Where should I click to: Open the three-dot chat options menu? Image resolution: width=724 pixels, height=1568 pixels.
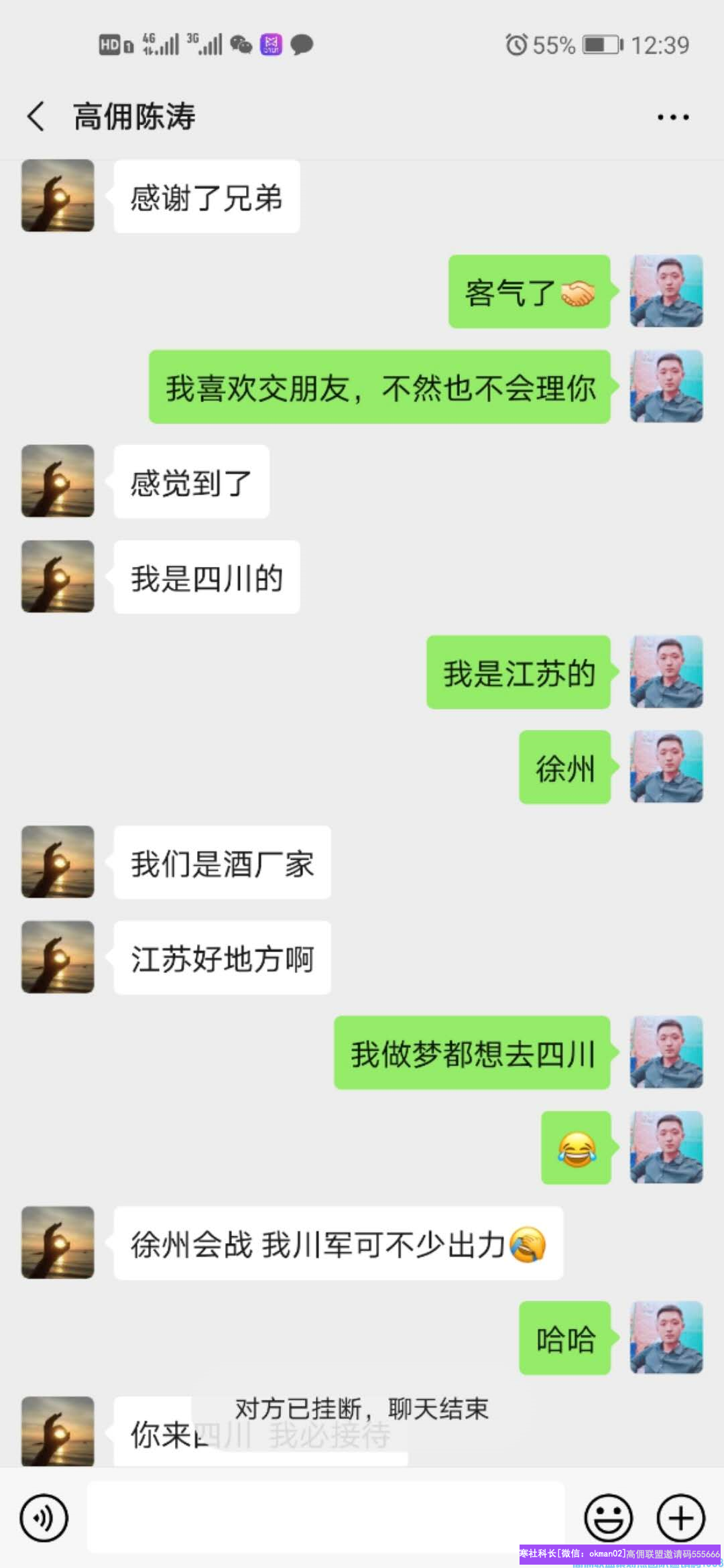click(672, 117)
